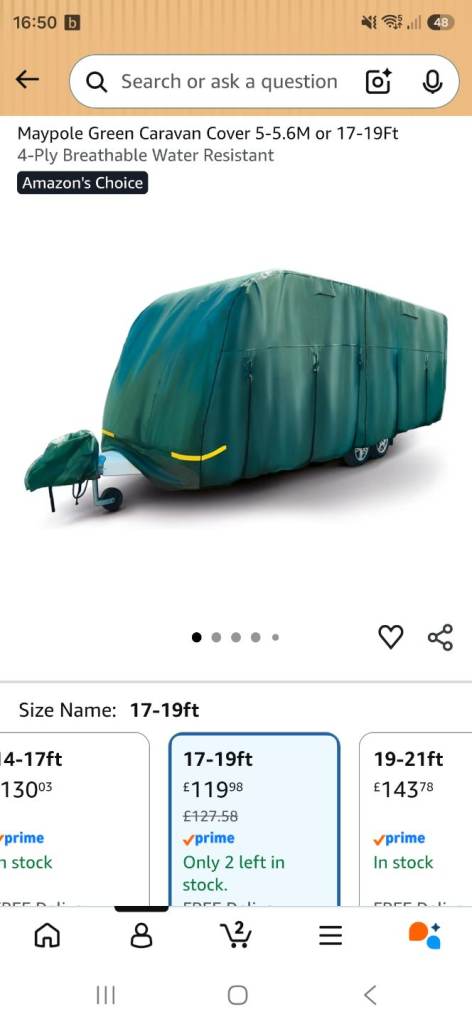Screen dimensions: 472x1024
Task: Open the account profile tab
Action: [x=141, y=936]
